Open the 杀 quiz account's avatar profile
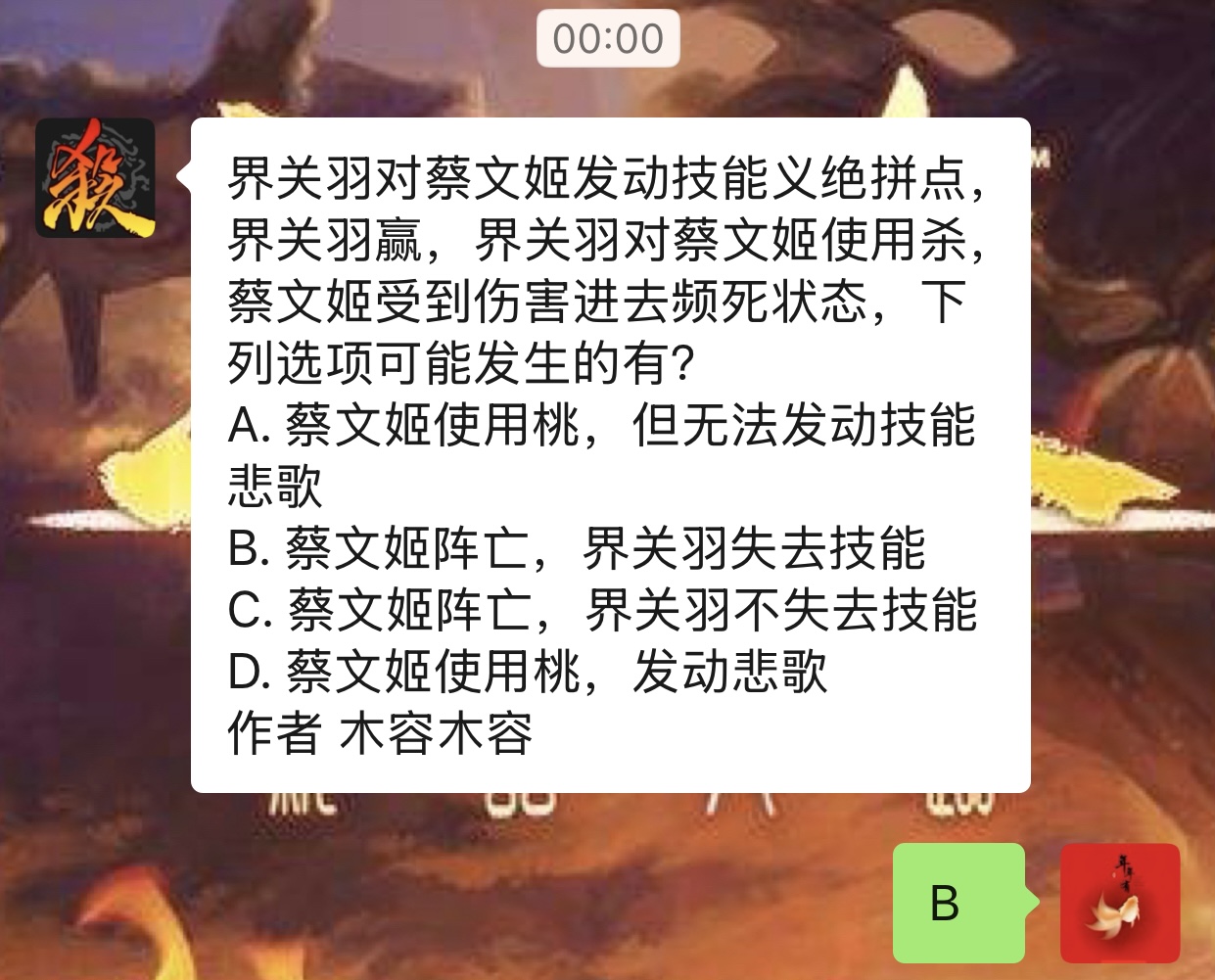Image resolution: width=1215 pixels, height=980 pixels. click(x=96, y=178)
